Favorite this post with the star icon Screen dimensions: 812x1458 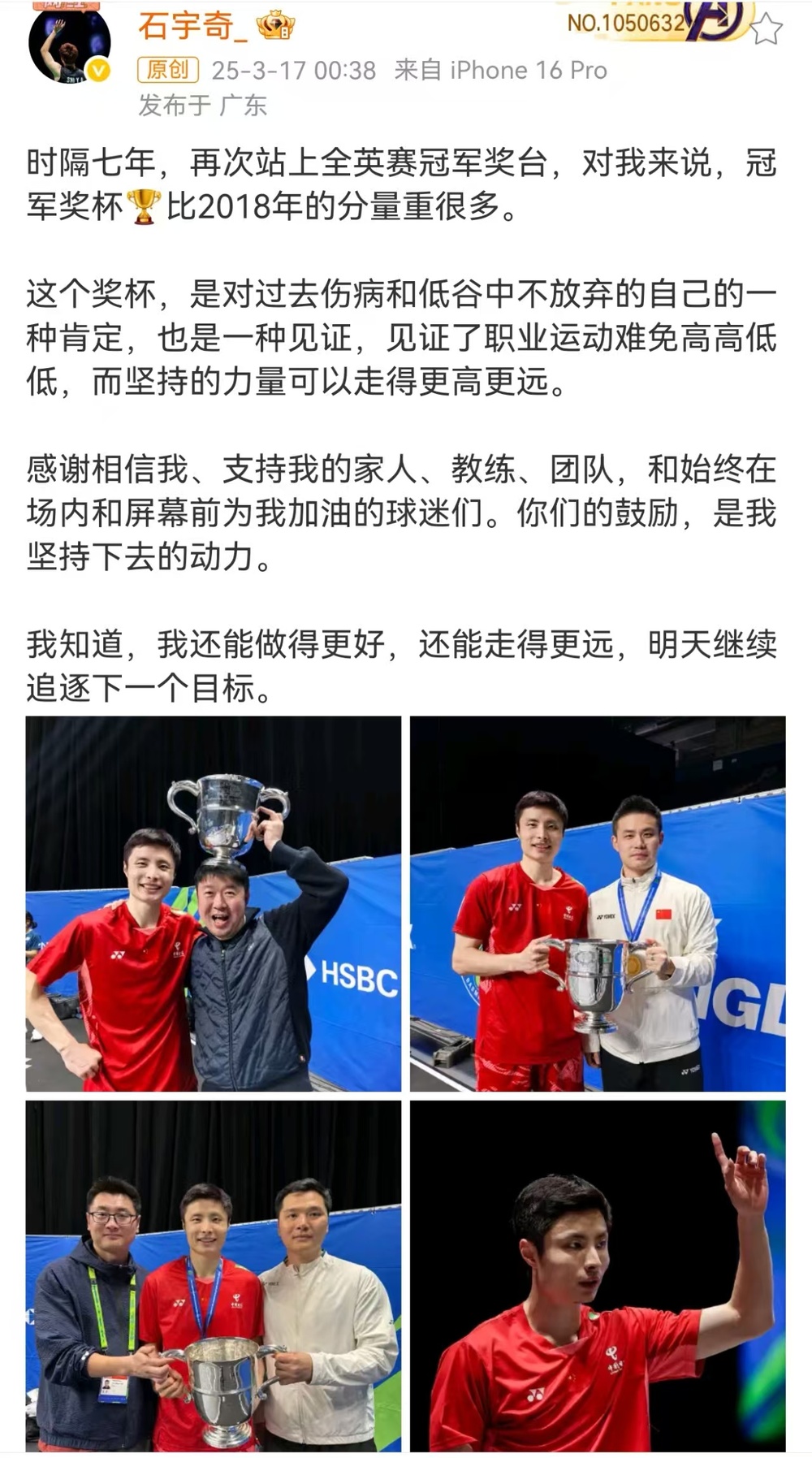(765, 30)
